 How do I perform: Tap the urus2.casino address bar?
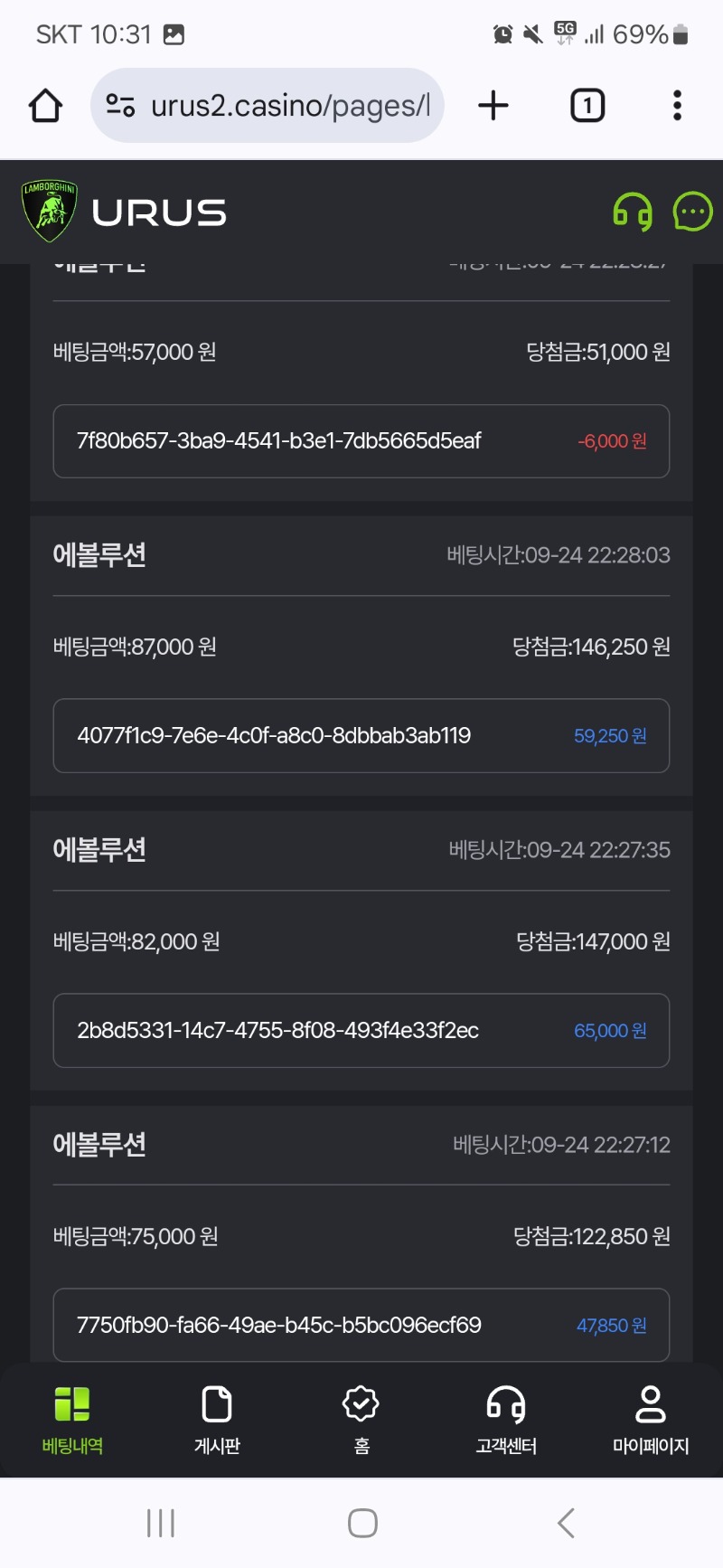[268, 106]
